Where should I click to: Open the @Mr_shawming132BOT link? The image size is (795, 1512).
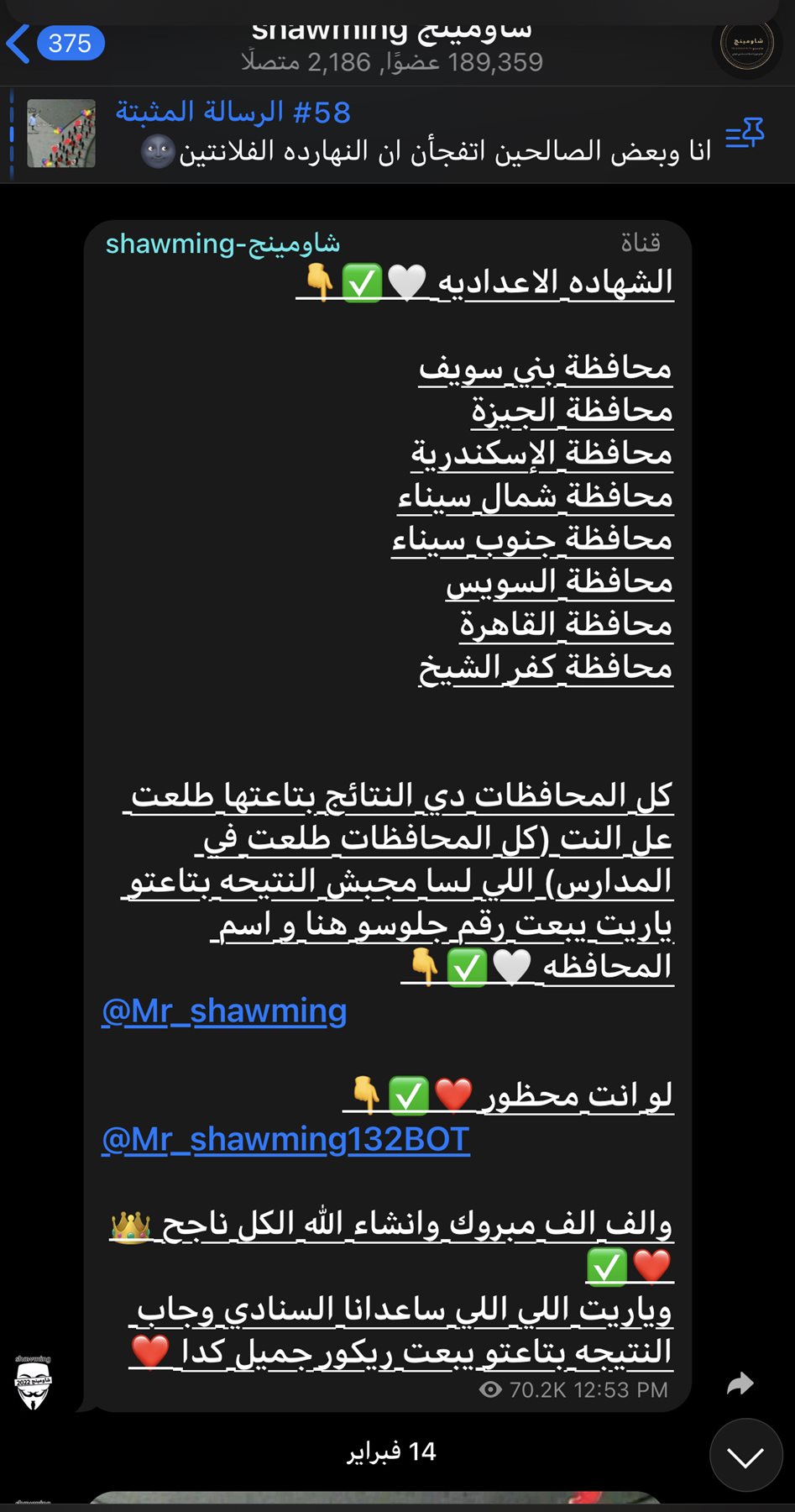(285, 1140)
